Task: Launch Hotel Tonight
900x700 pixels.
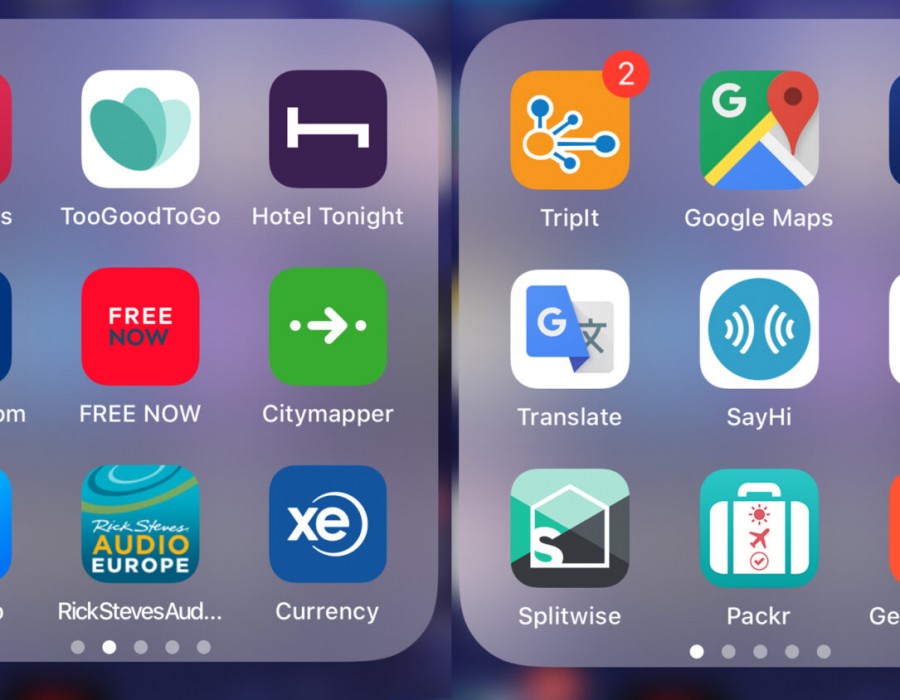Action: pos(328,130)
